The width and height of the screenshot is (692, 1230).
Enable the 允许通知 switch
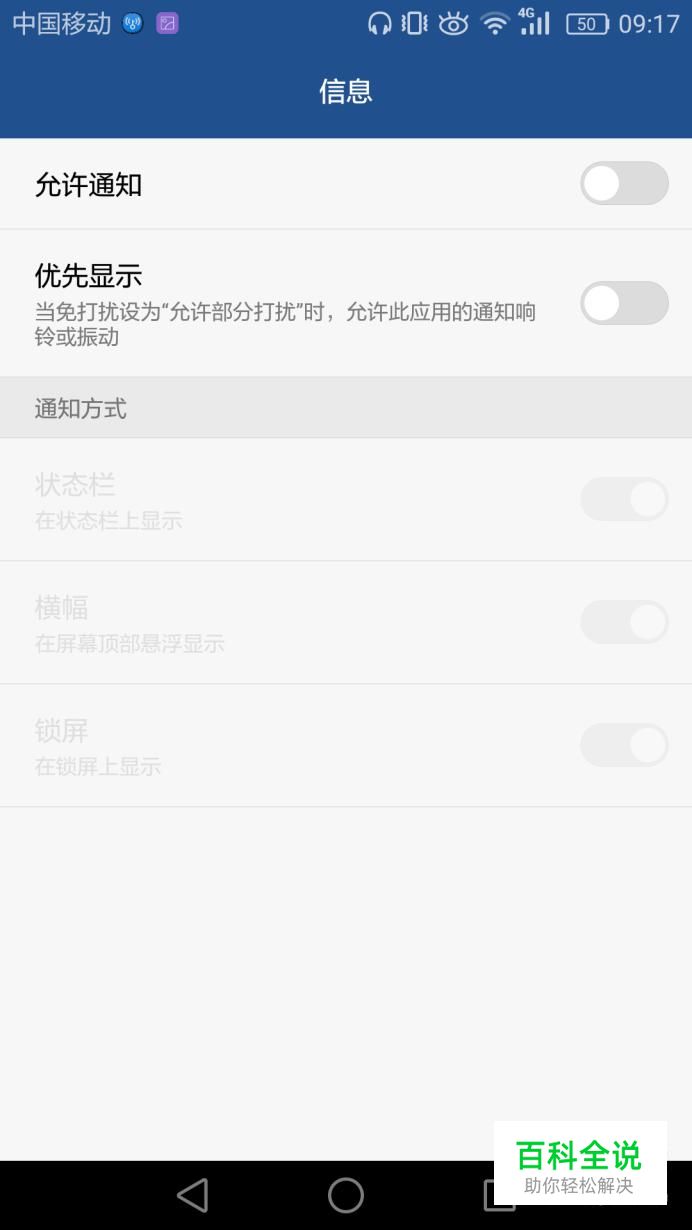[624, 184]
